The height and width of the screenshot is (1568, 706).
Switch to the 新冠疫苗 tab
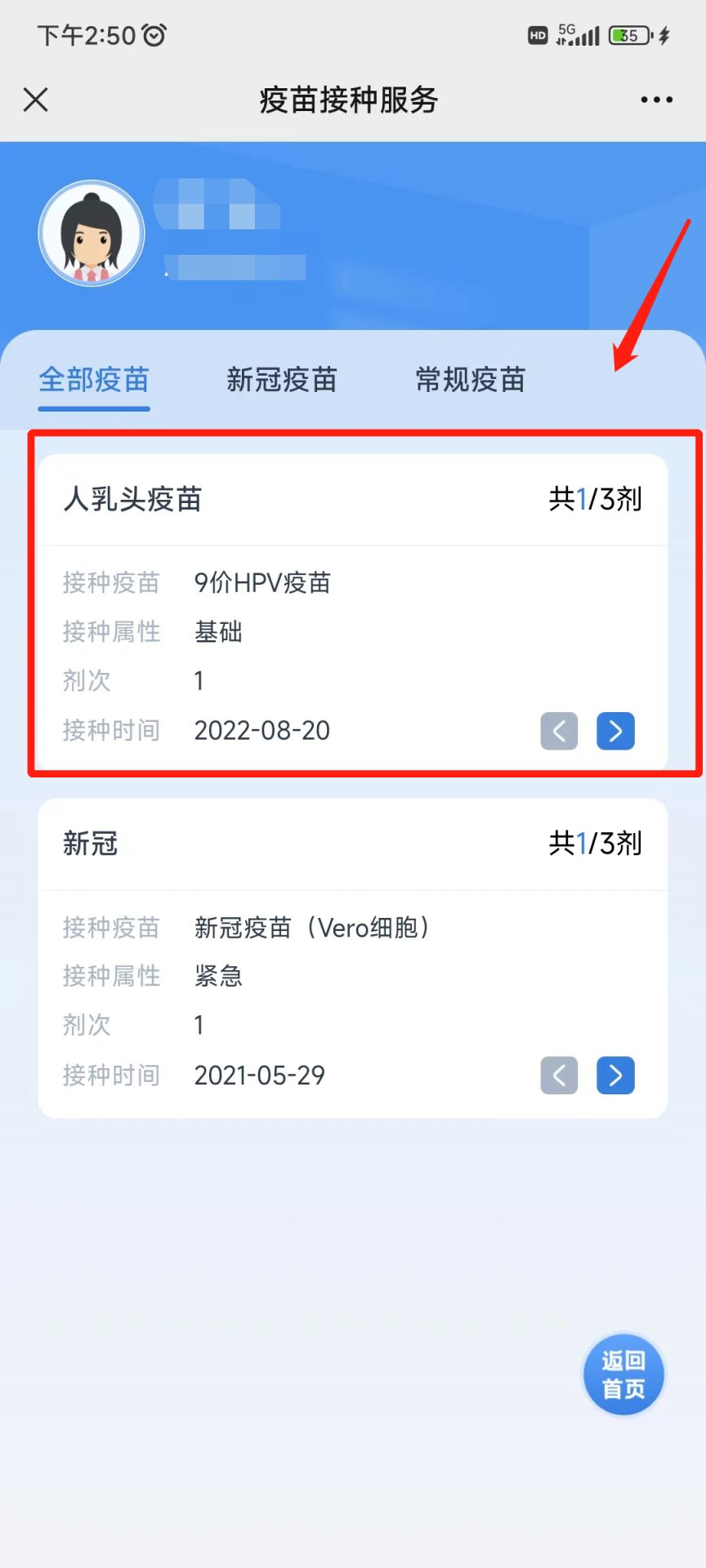pyautogui.click(x=282, y=380)
